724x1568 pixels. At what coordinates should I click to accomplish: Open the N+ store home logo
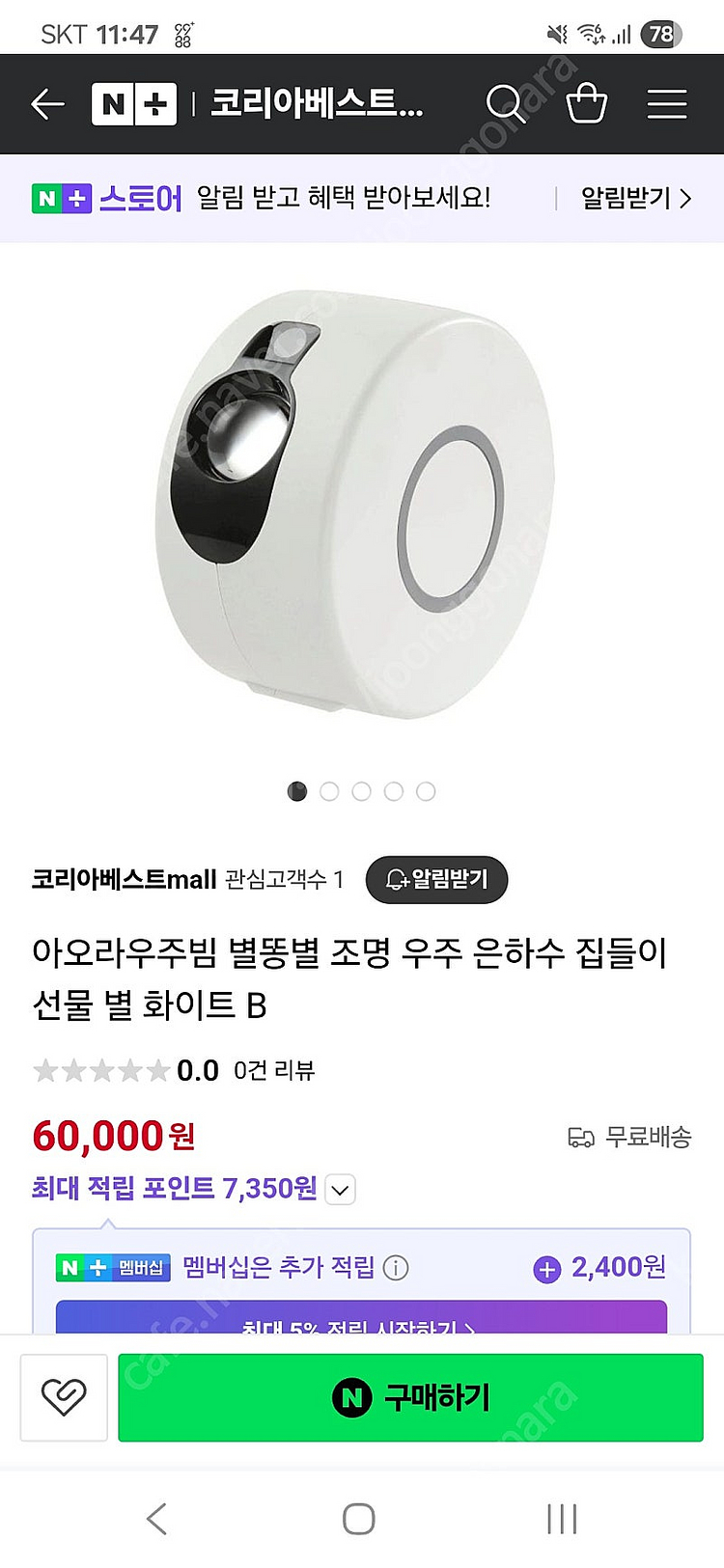click(134, 104)
